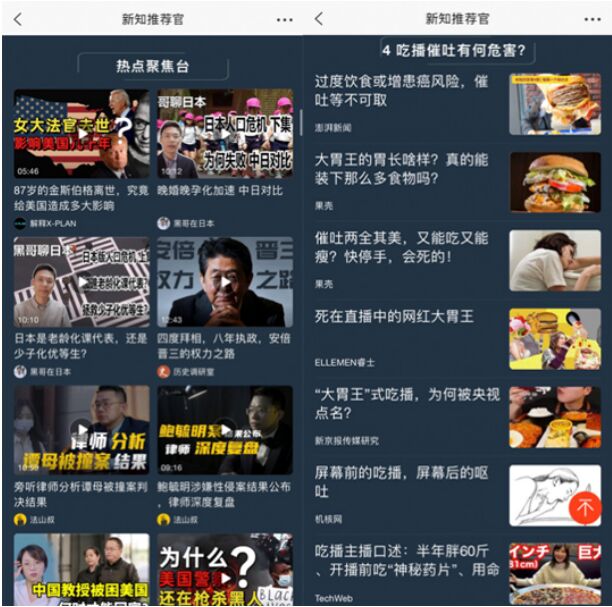The image size is (612, 607).
Task: Read why 大胃王式吃播 was named by CCTV
Action: pyautogui.click(x=402, y=404)
